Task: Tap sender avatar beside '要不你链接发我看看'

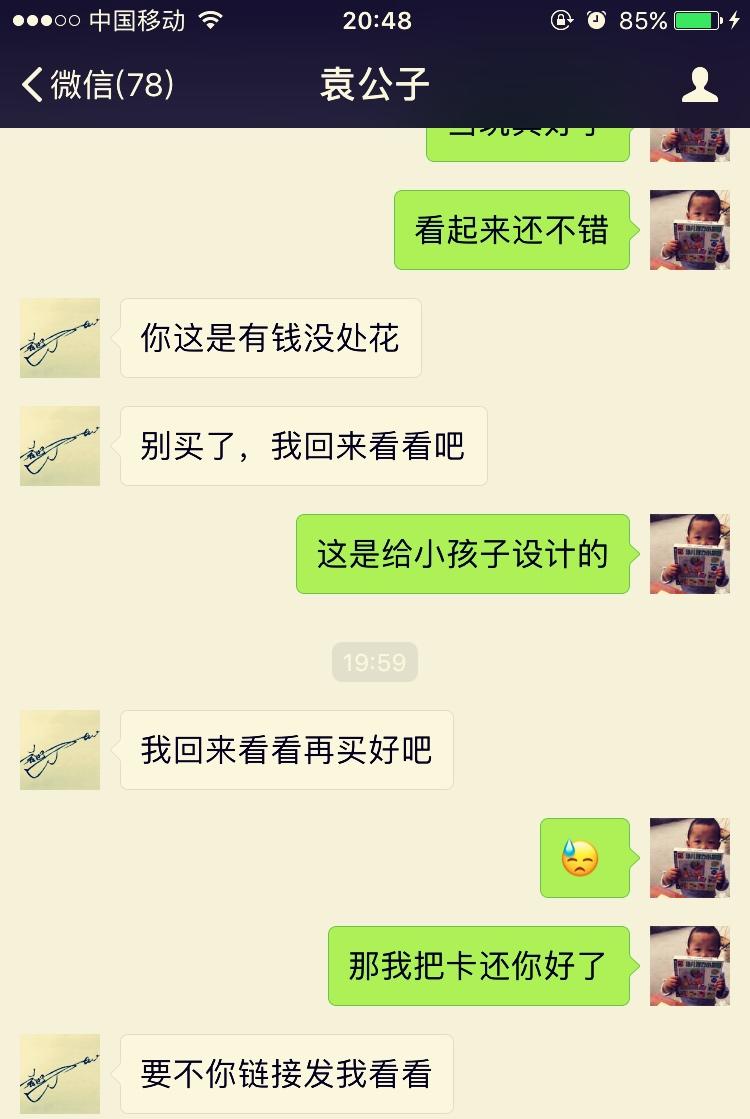Action: click(60, 1074)
